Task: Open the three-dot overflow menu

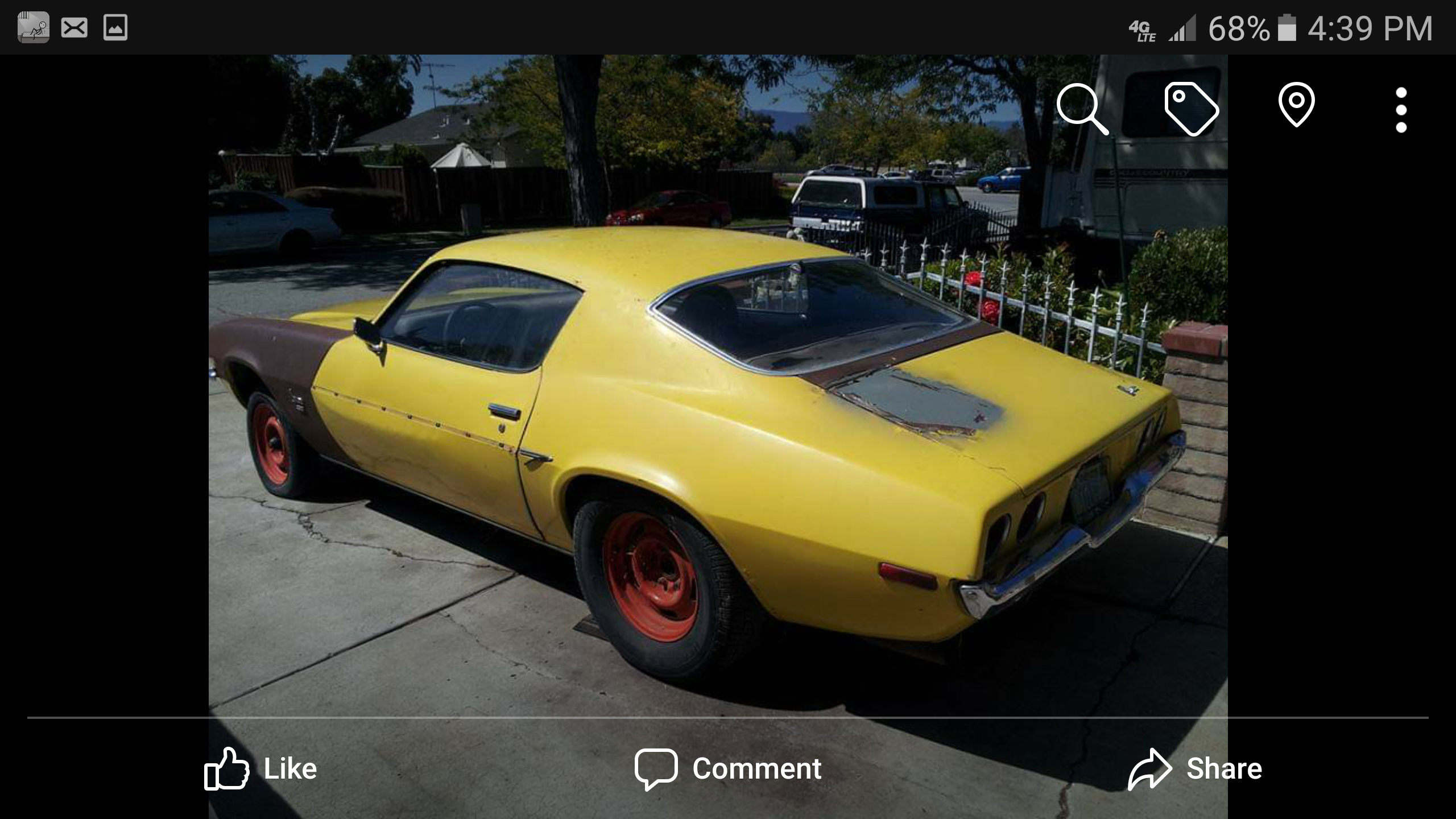Action: (1401, 110)
